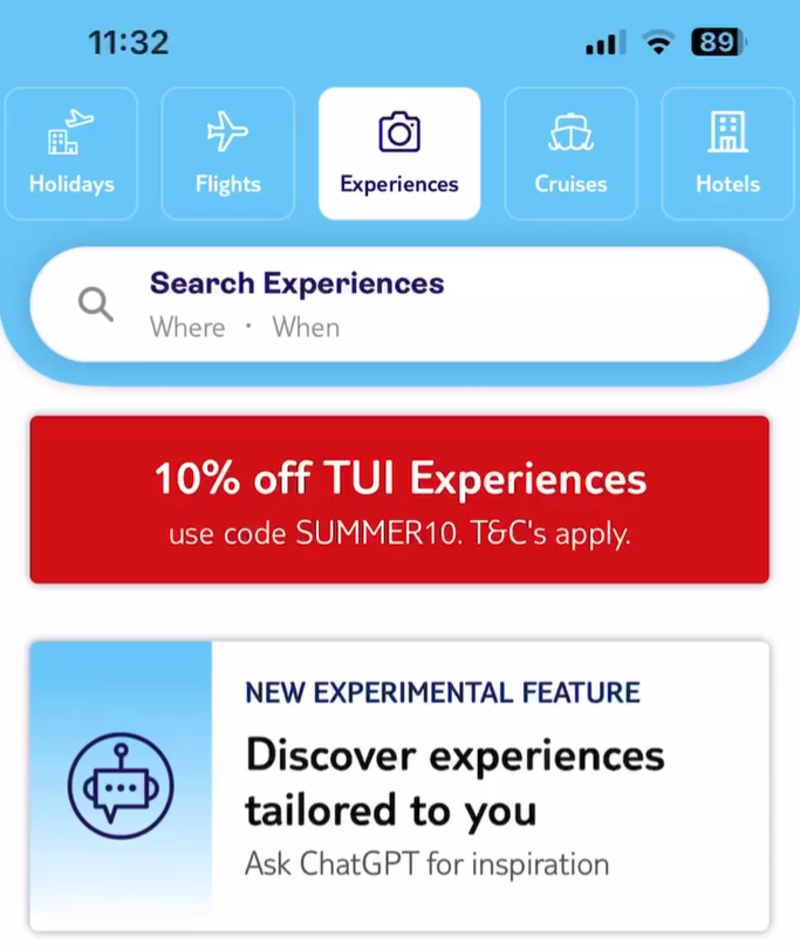Click the hotel building icon
Viewport: 800px width, 950px height.
[728, 130]
